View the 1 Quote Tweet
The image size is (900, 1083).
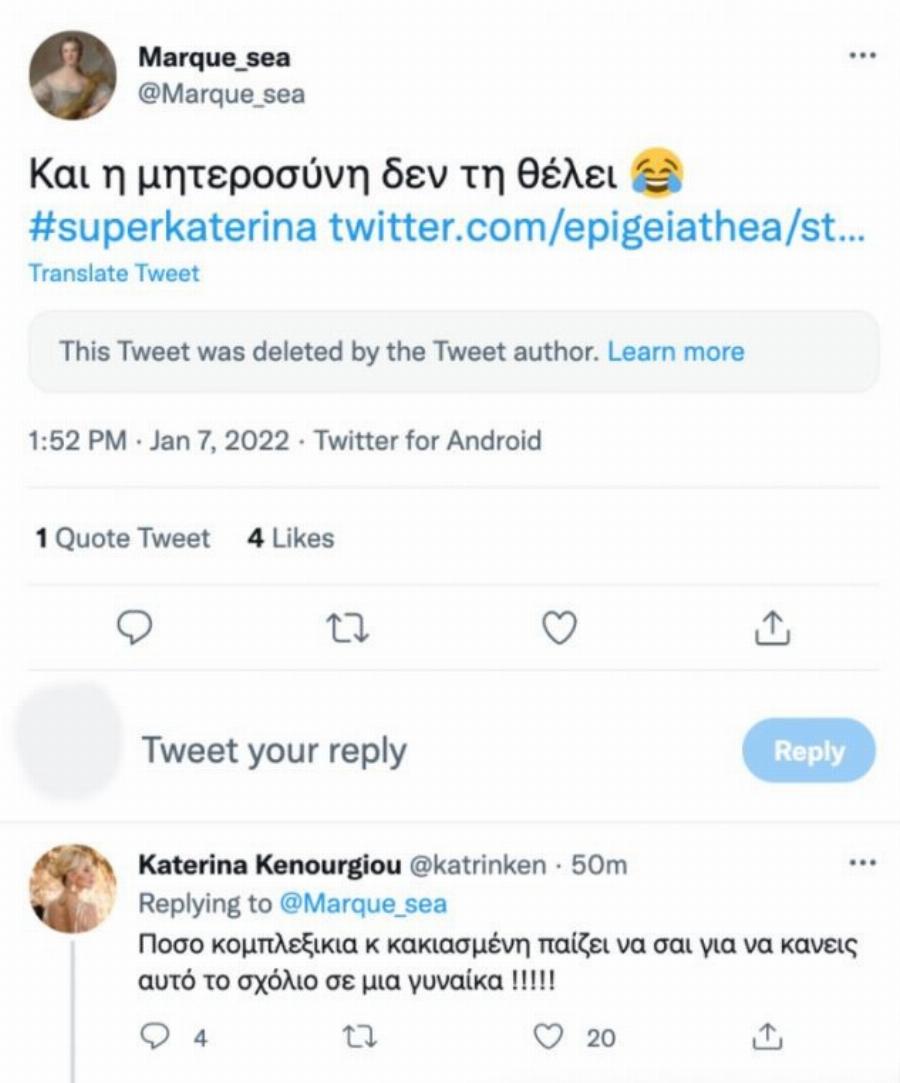[120, 538]
